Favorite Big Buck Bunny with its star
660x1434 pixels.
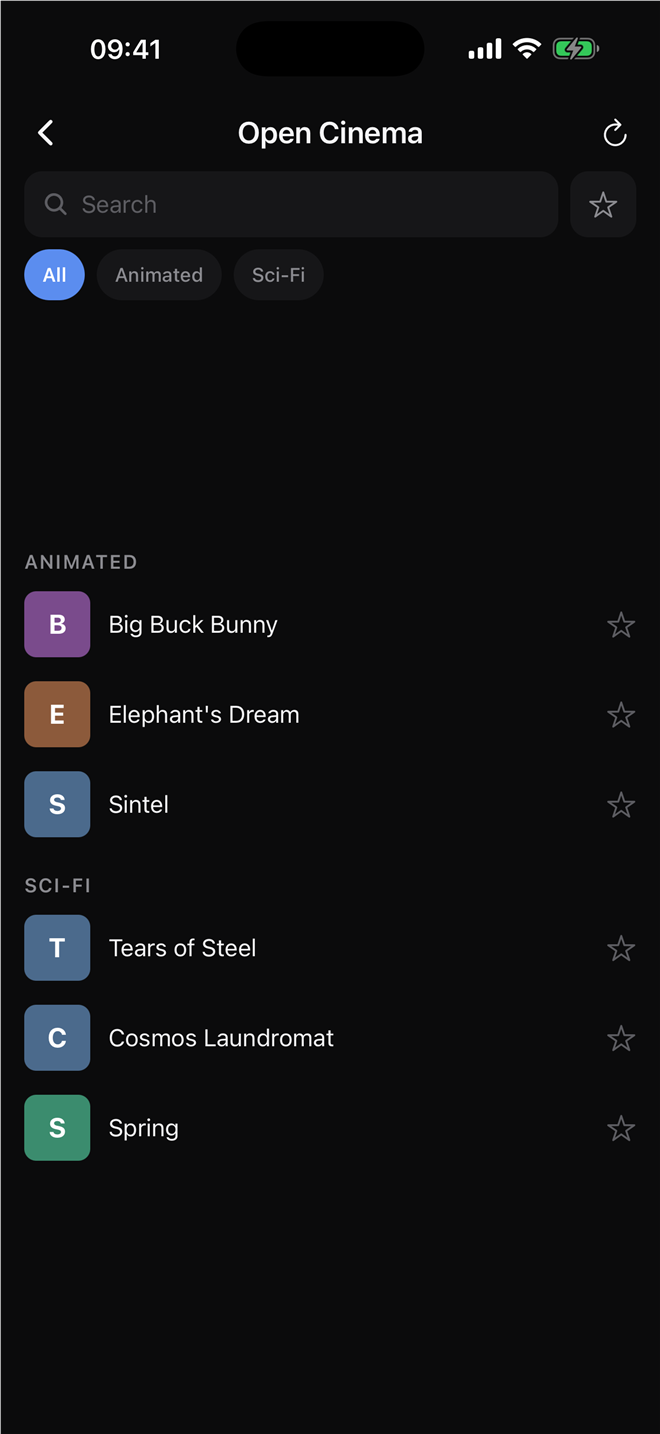point(621,625)
